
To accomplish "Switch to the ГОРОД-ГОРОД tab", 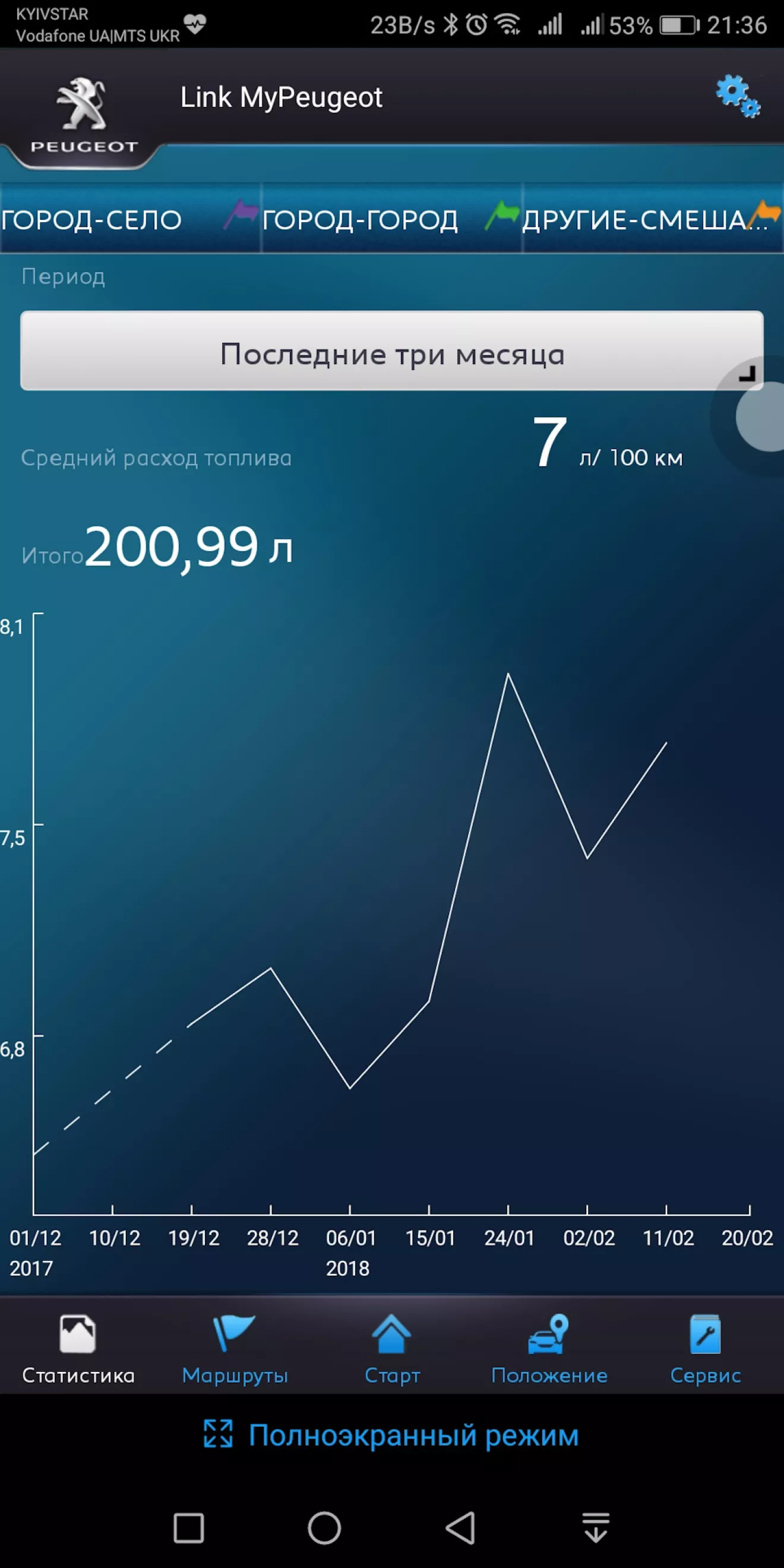I will tap(392, 219).
